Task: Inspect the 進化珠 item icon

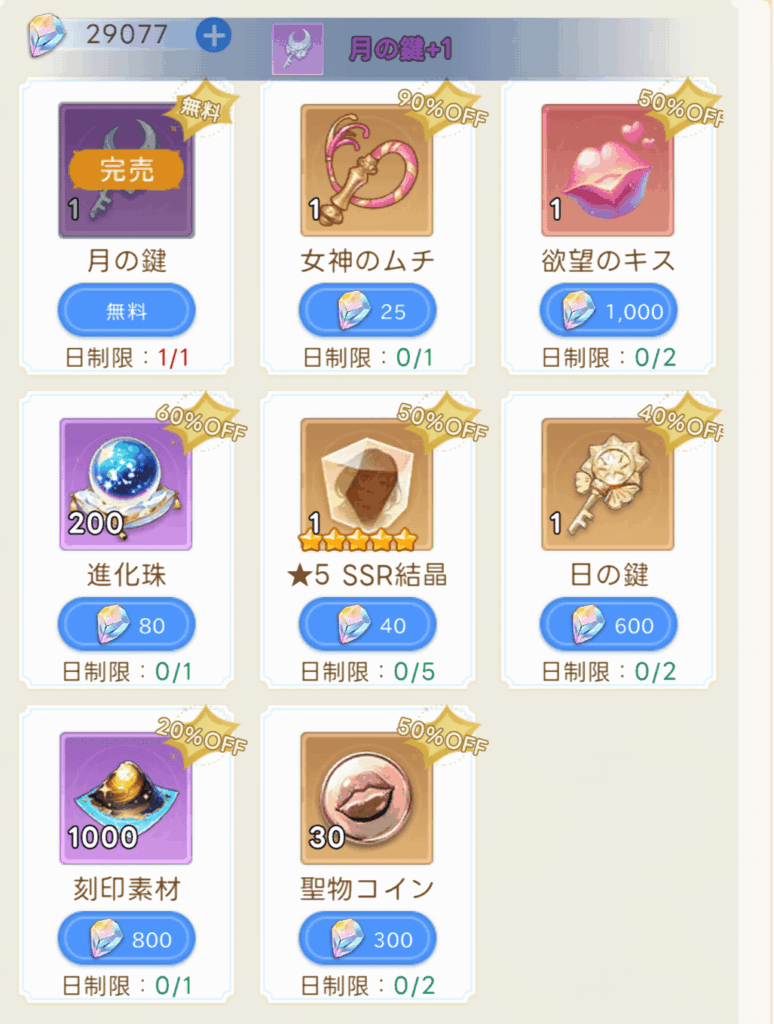Action: pos(126,484)
